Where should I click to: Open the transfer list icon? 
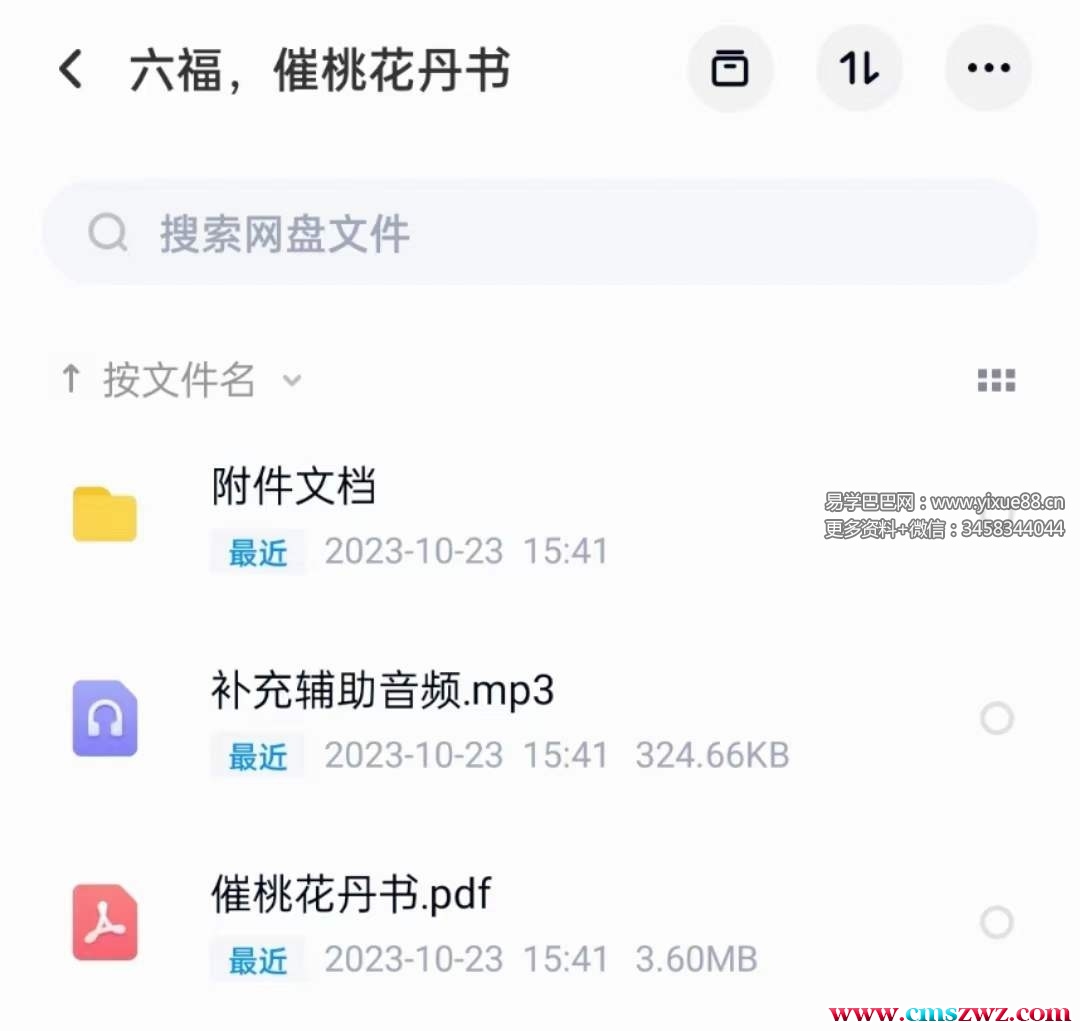click(x=859, y=69)
